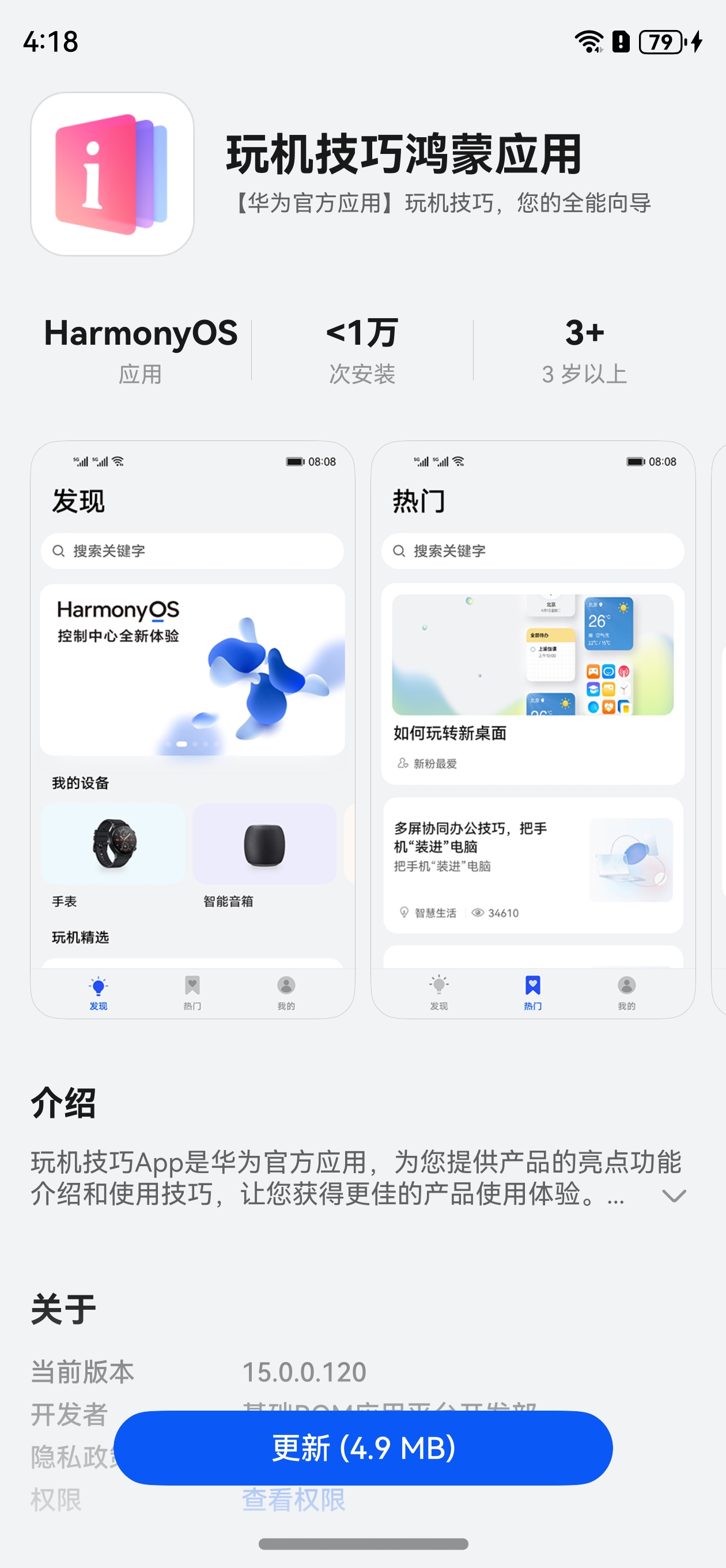This screenshot has width=726, height=1568.
Task: Open the 查看权限 permissions link
Action: (293, 1500)
